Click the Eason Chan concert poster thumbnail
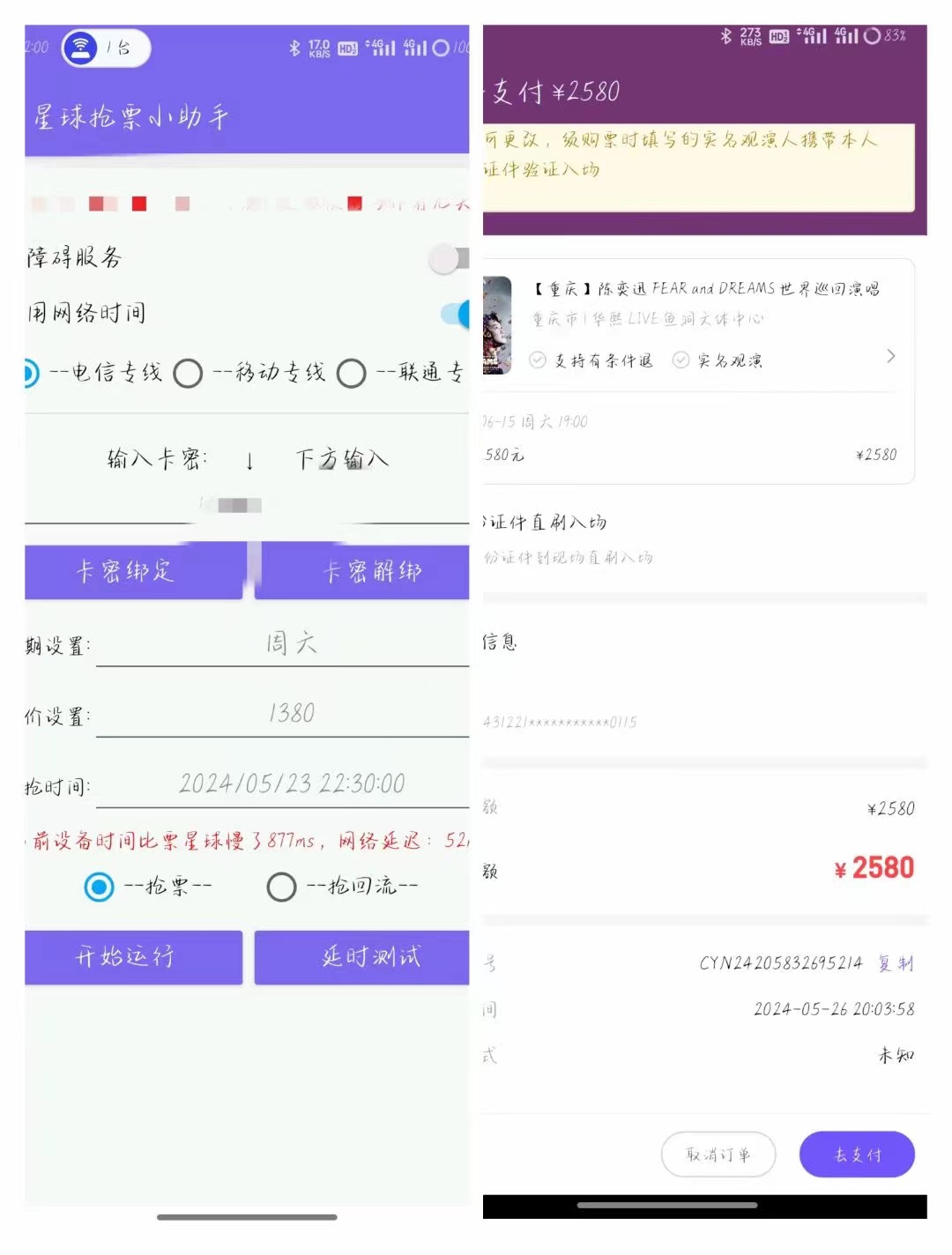This screenshot has height=1255, width=952. pos(497,323)
